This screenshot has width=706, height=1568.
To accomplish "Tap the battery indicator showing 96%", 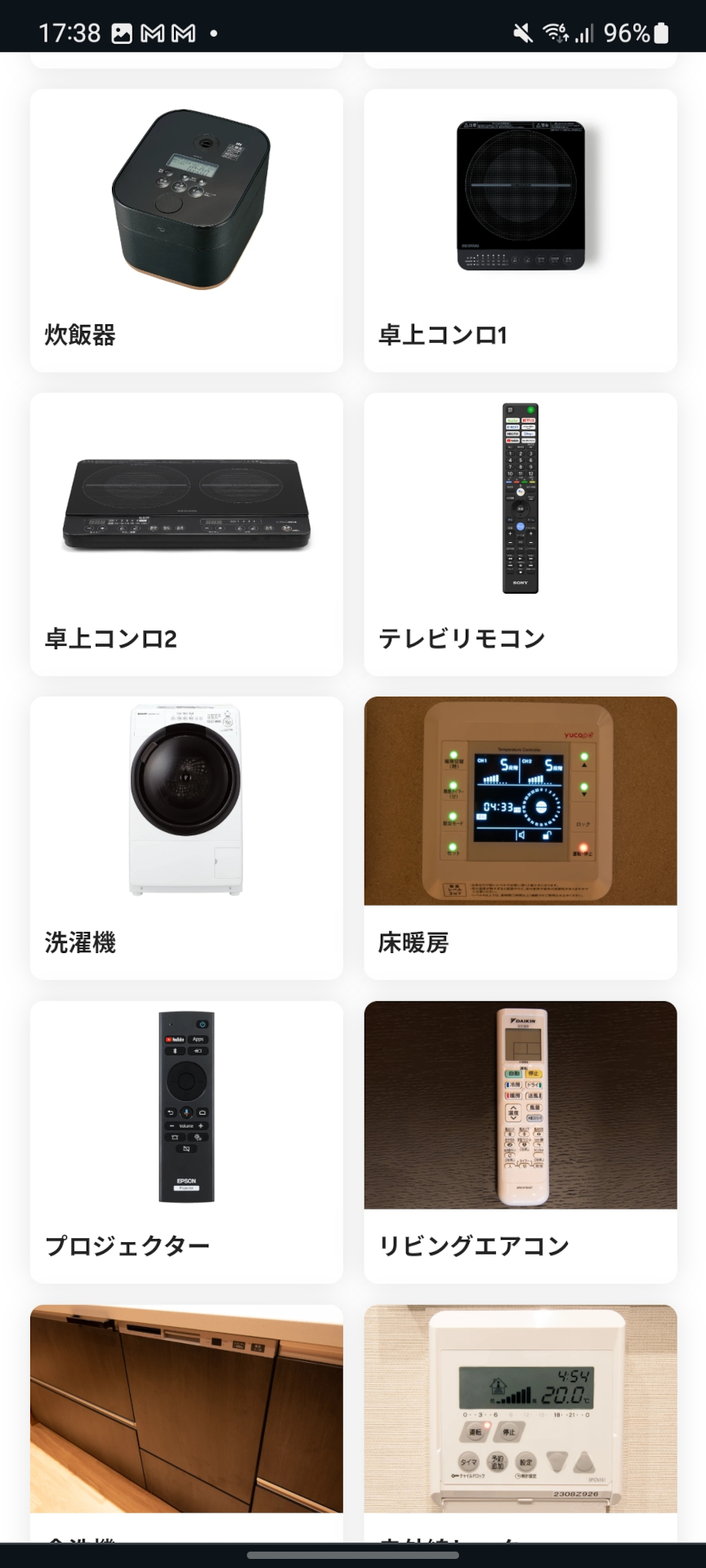I will 629,33.
